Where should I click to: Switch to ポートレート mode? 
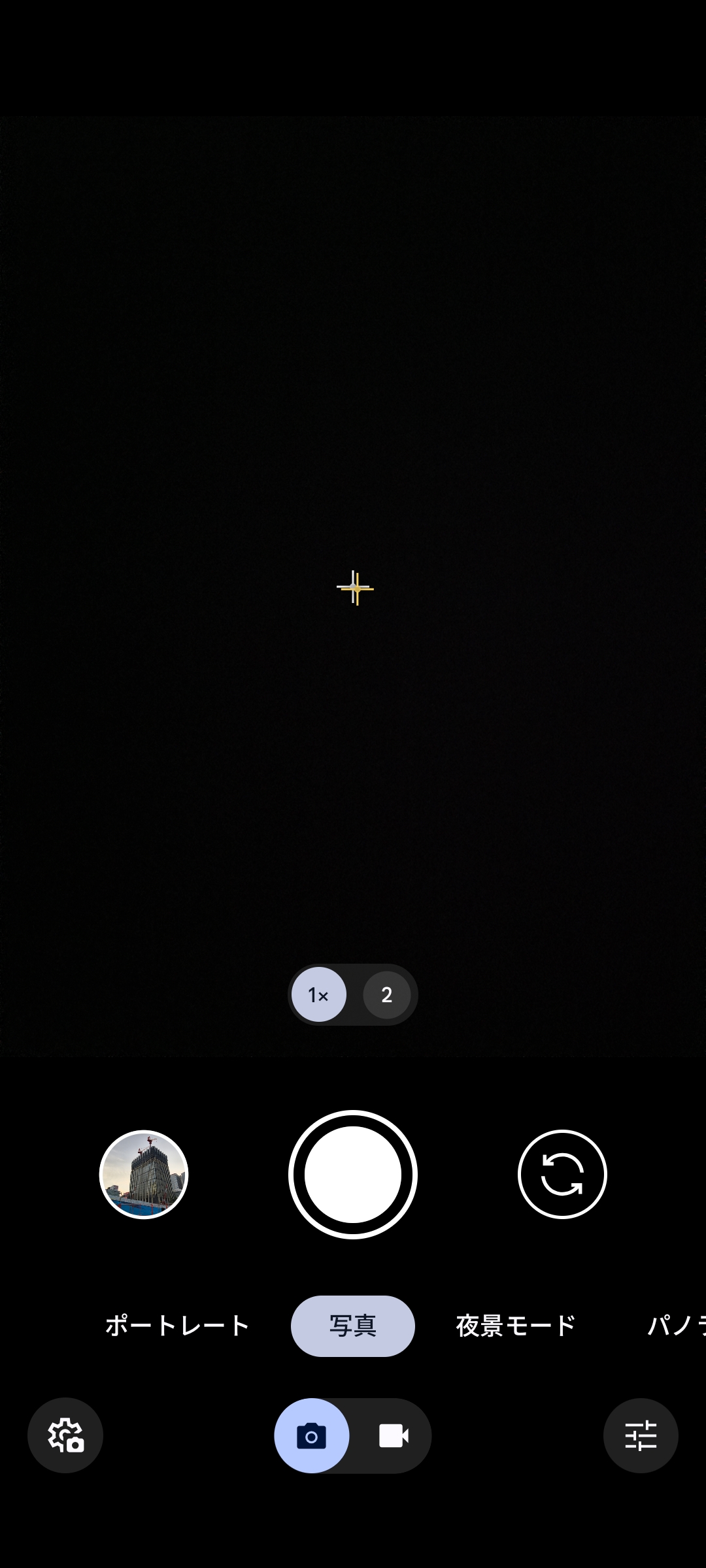click(177, 1326)
